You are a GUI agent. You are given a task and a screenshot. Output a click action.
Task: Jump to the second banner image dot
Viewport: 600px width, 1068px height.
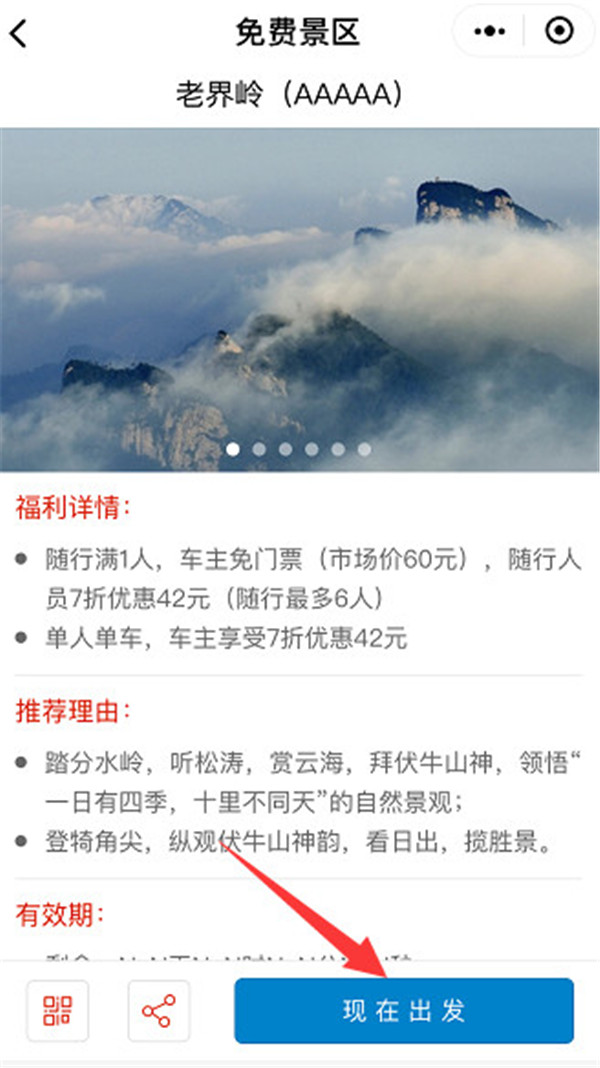click(259, 450)
